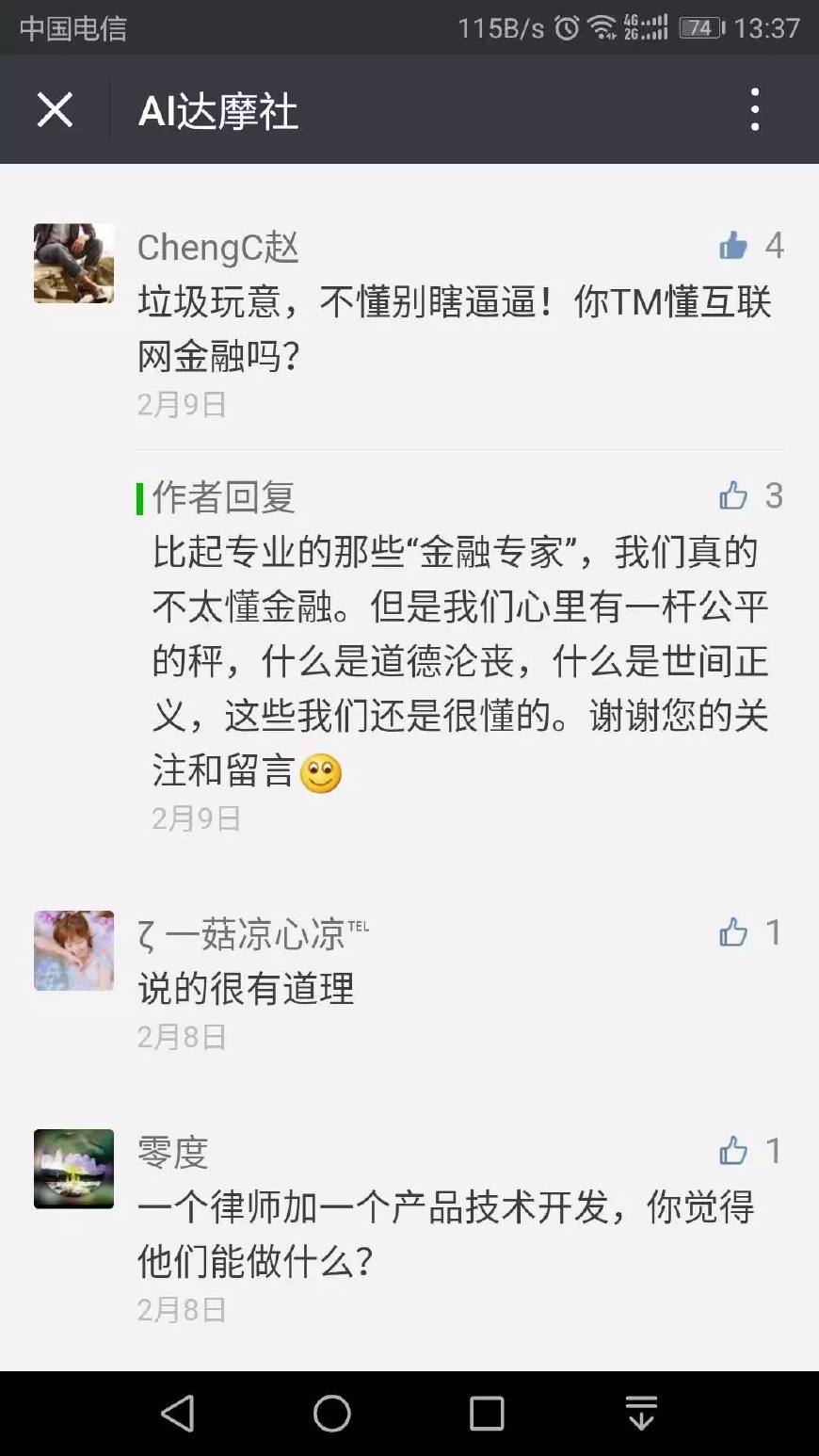Toggle like on ζ一菇凉心凉's comment
This screenshot has height=1456, width=819.
pyautogui.click(x=733, y=933)
